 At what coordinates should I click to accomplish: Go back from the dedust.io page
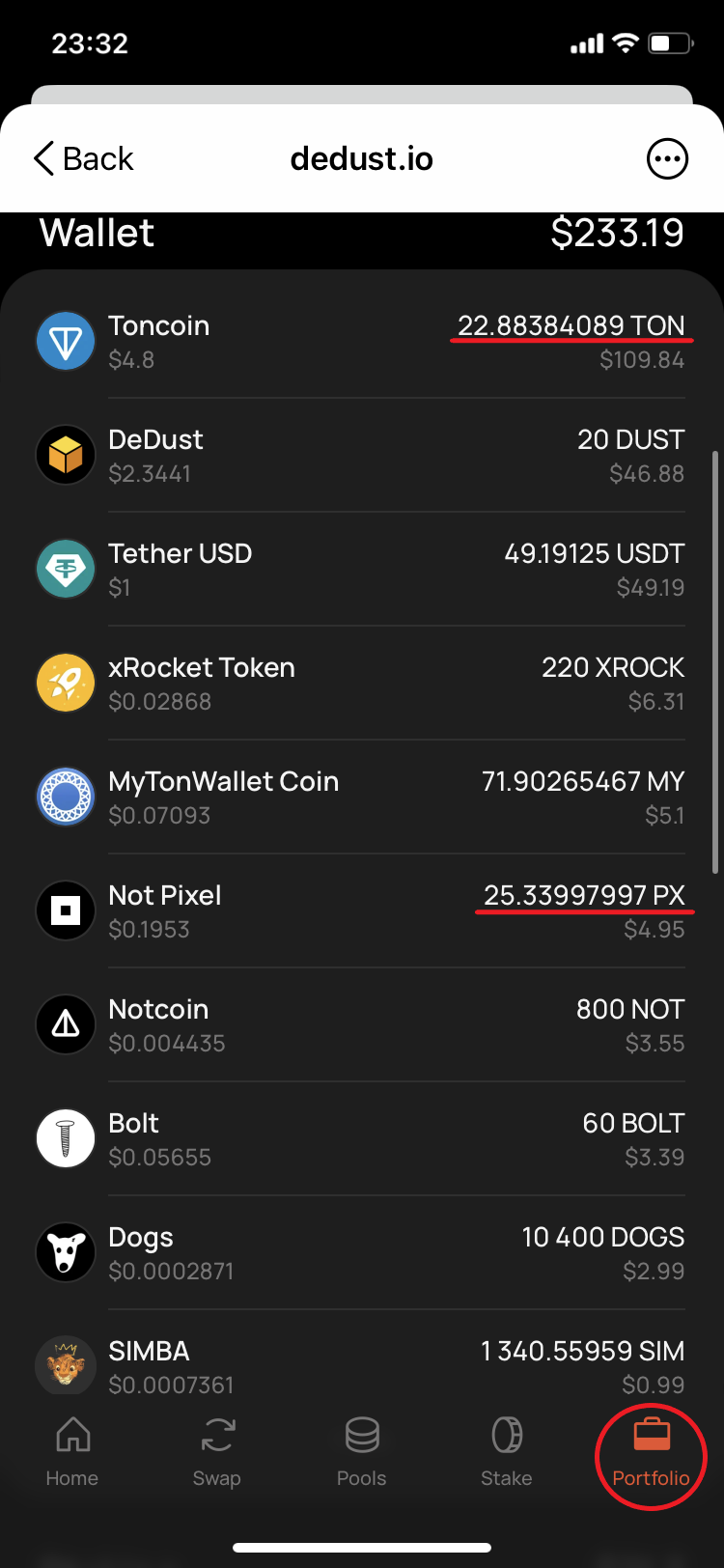pos(84,159)
